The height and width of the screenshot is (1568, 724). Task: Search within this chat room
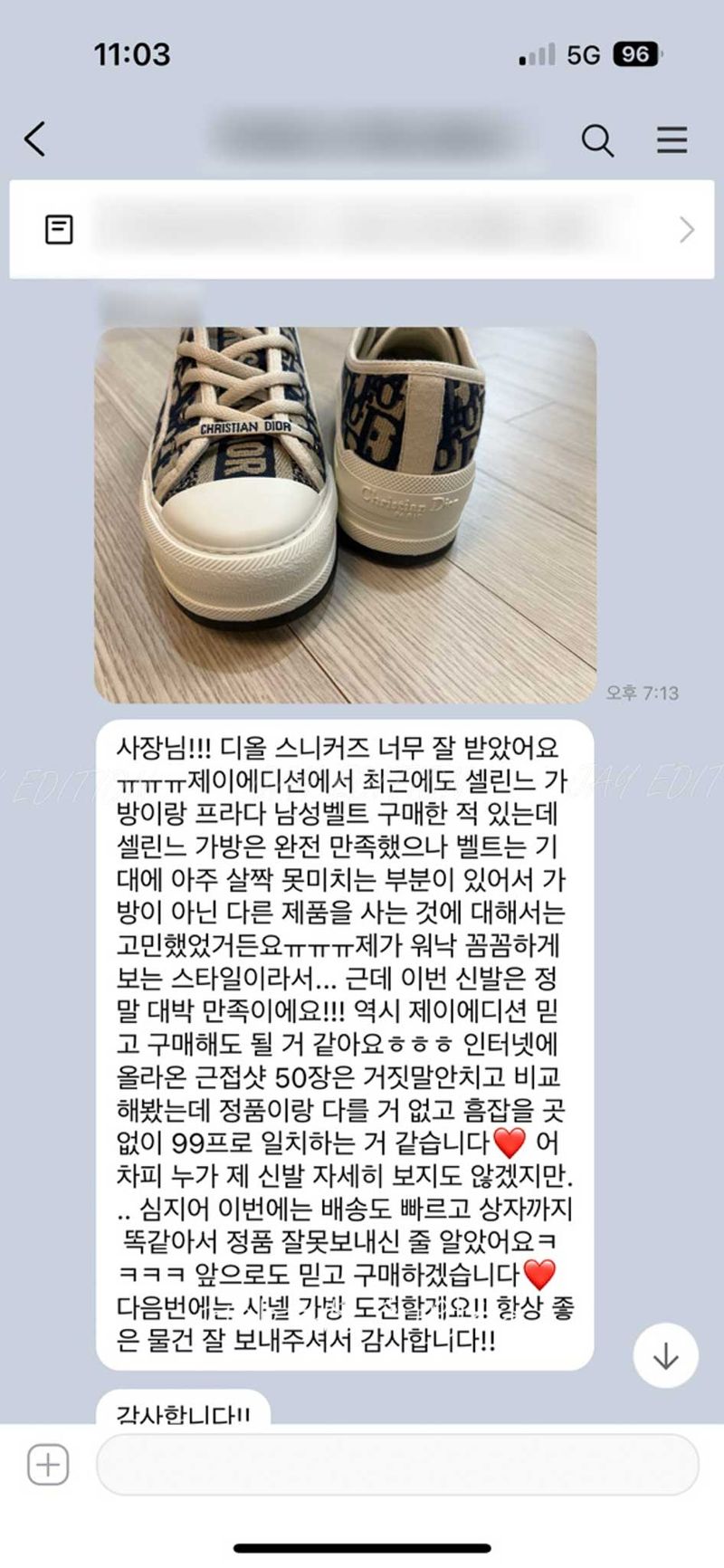pyautogui.click(x=597, y=140)
